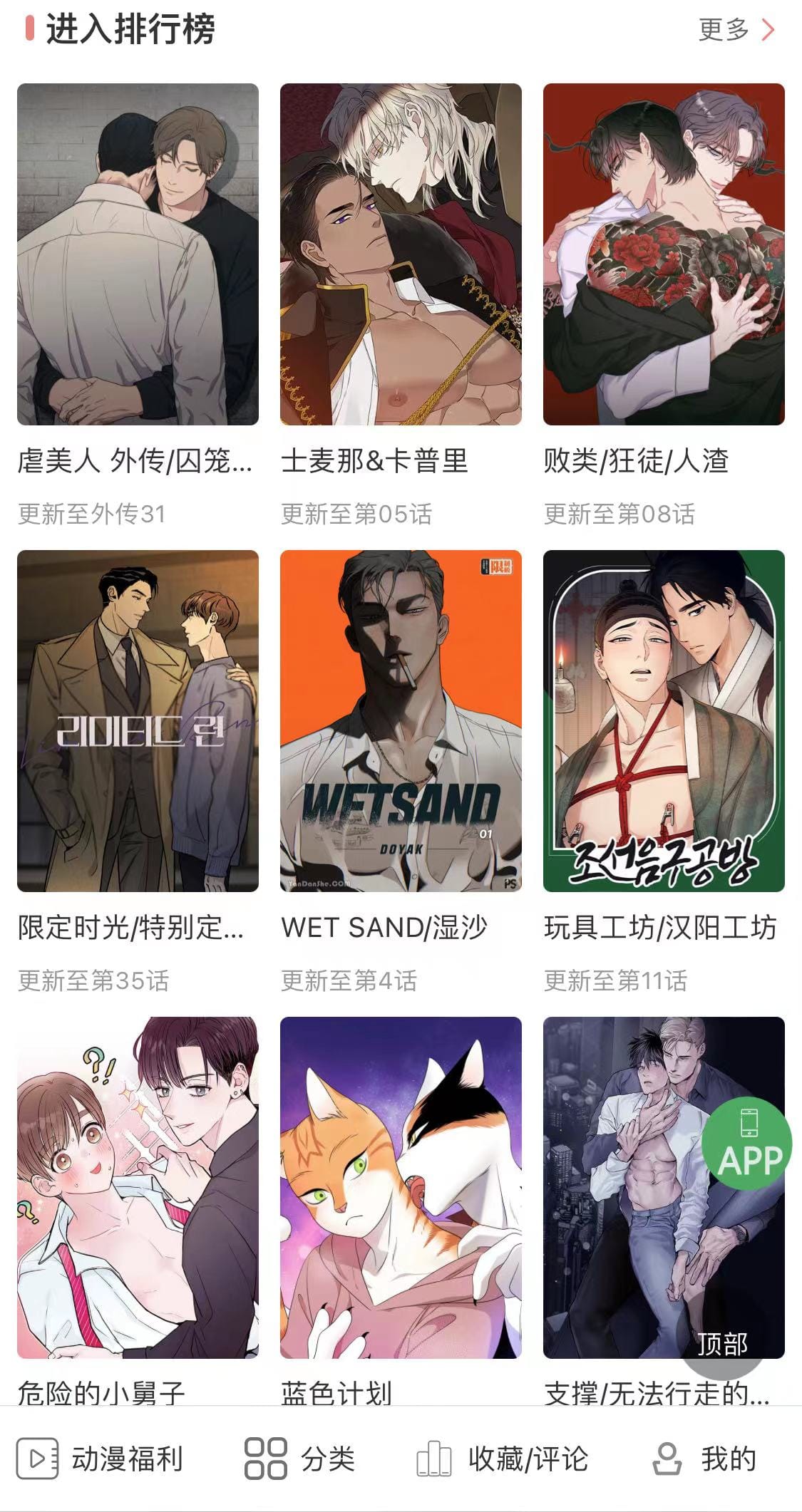Go to the 分类 categories tab
The height and width of the screenshot is (1512, 802).
(x=299, y=1458)
